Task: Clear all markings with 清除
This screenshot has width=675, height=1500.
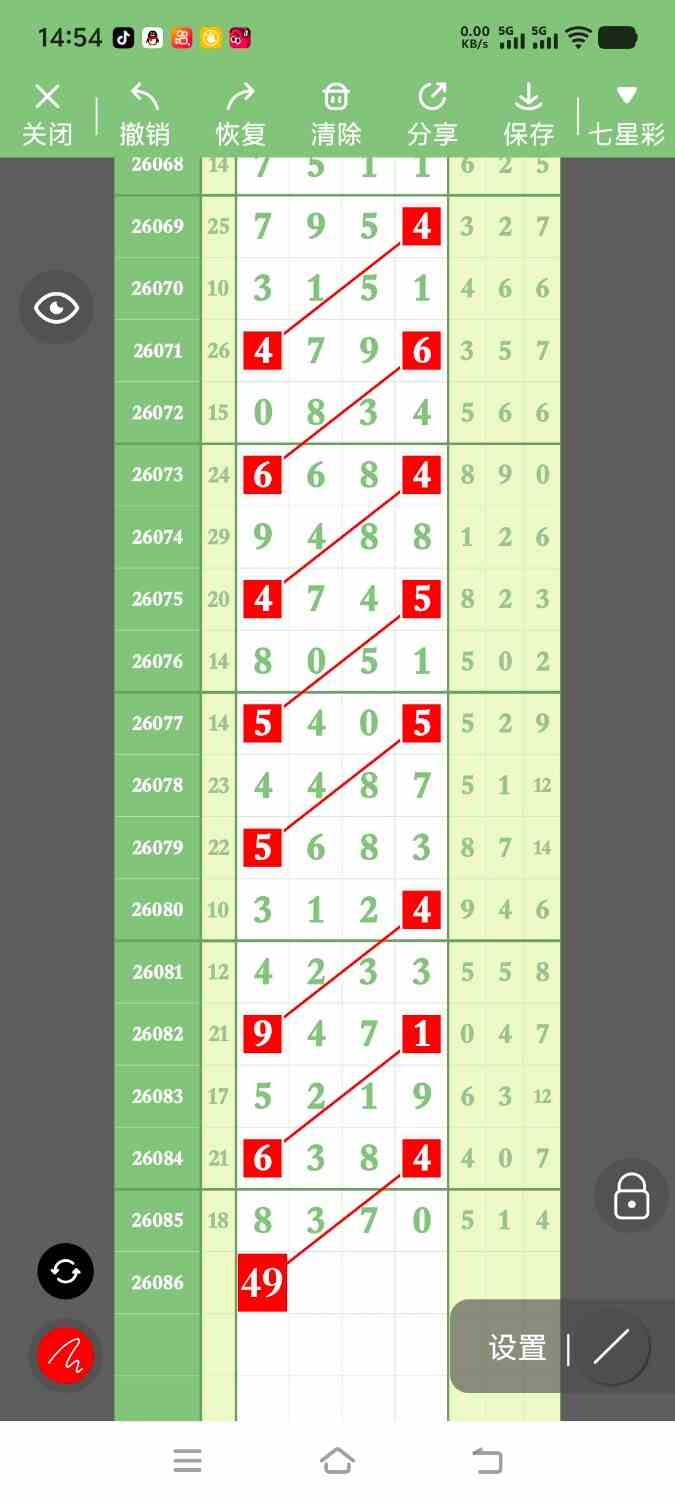Action: pyautogui.click(x=336, y=115)
